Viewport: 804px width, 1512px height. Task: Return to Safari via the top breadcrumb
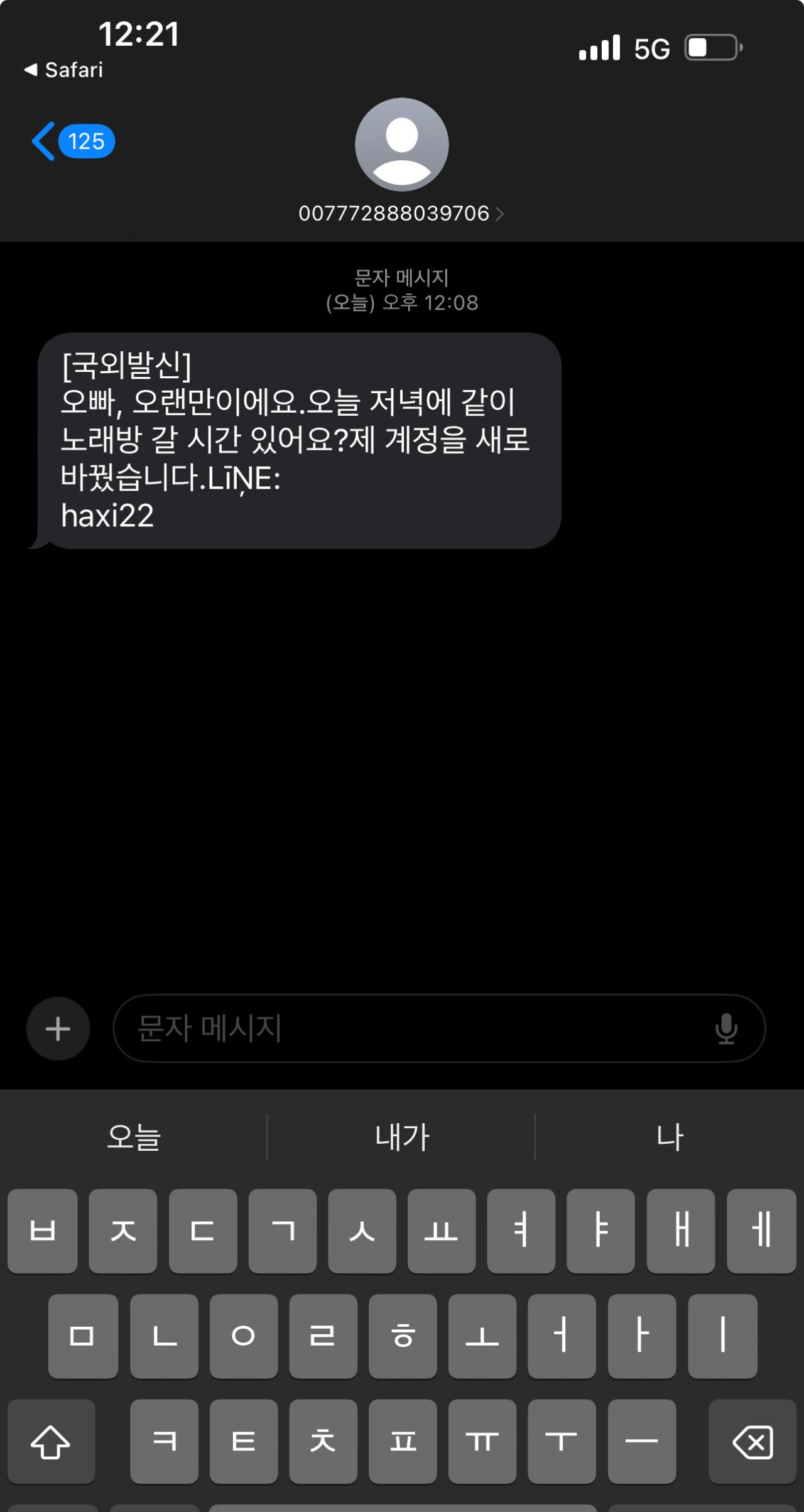point(64,70)
